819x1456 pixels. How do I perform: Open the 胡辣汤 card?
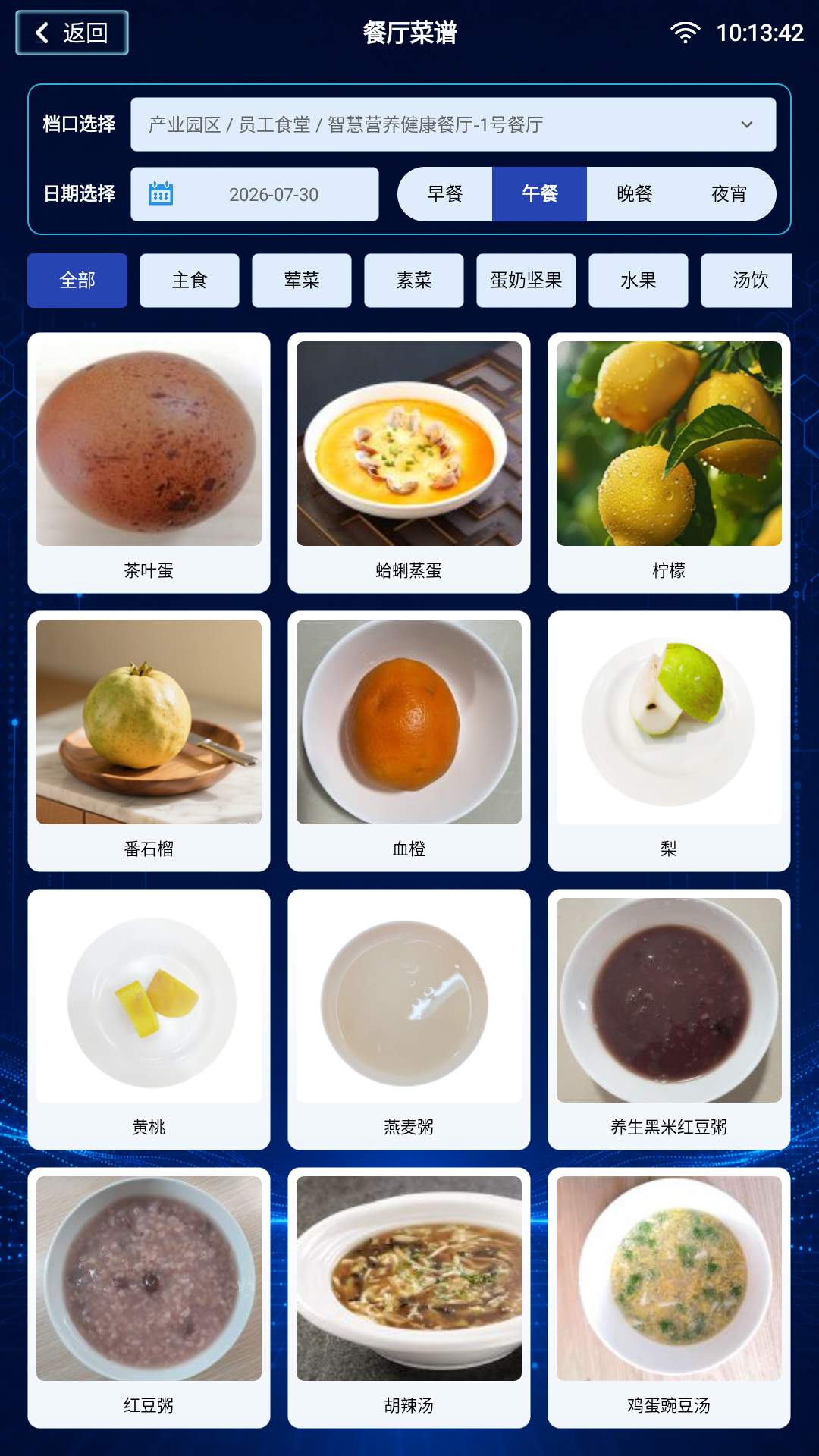409,1298
